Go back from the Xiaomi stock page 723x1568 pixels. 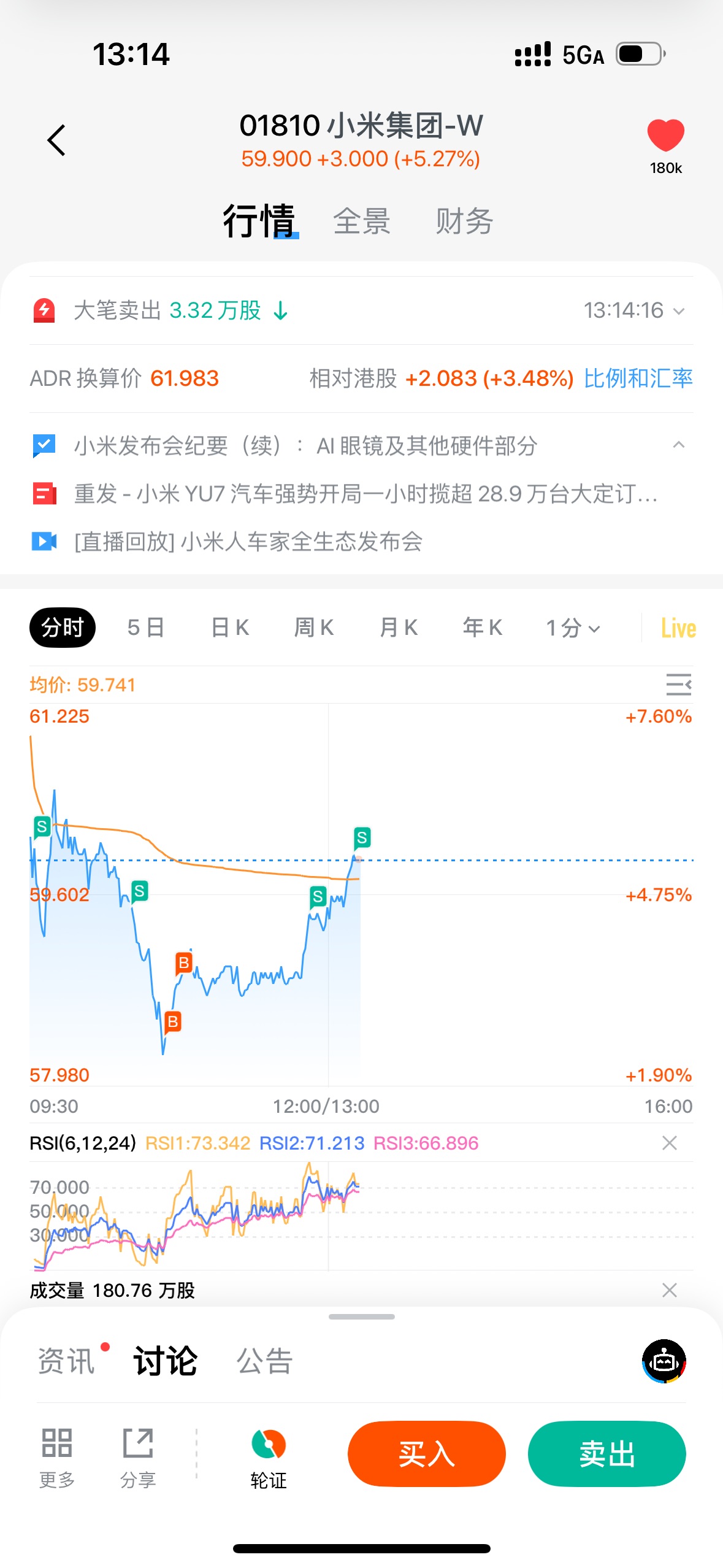pyautogui.click(x=56, y=140)
